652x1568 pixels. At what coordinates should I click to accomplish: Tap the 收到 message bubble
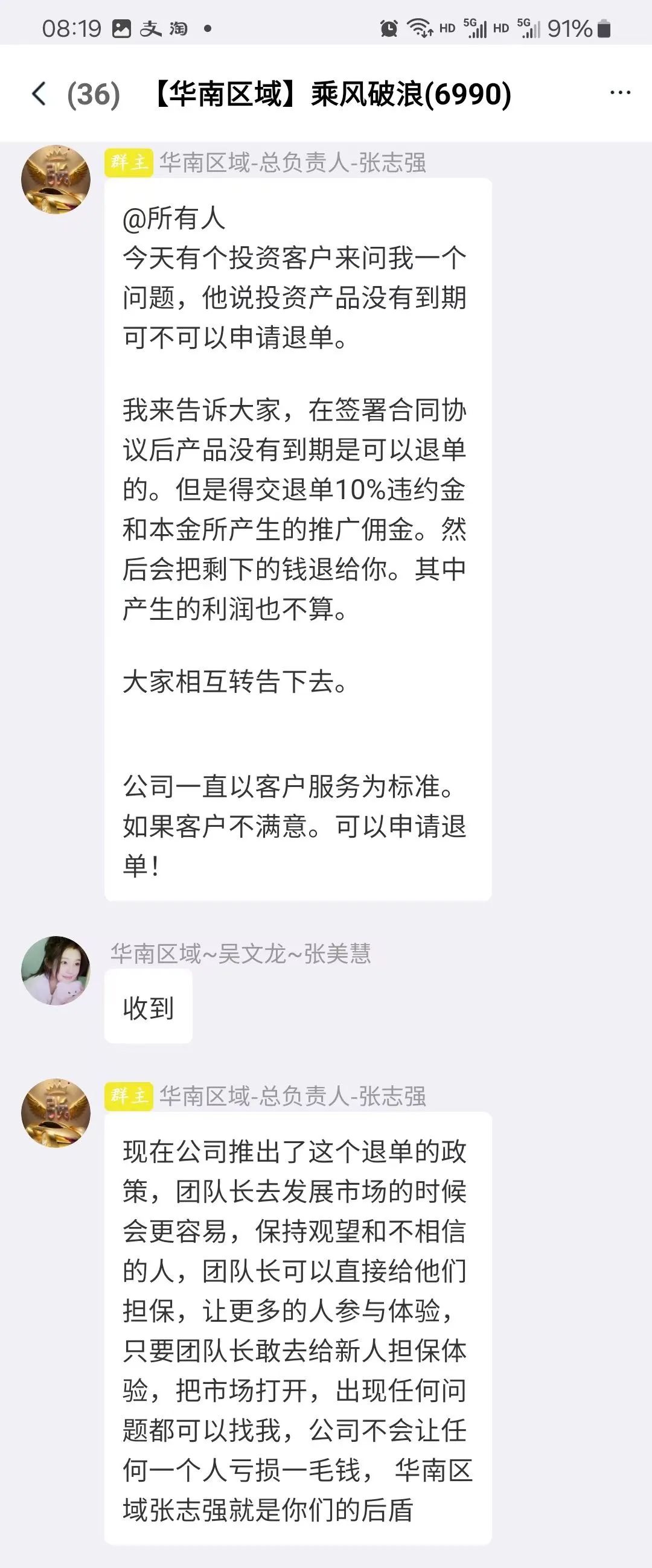[x=147, y=1004]
